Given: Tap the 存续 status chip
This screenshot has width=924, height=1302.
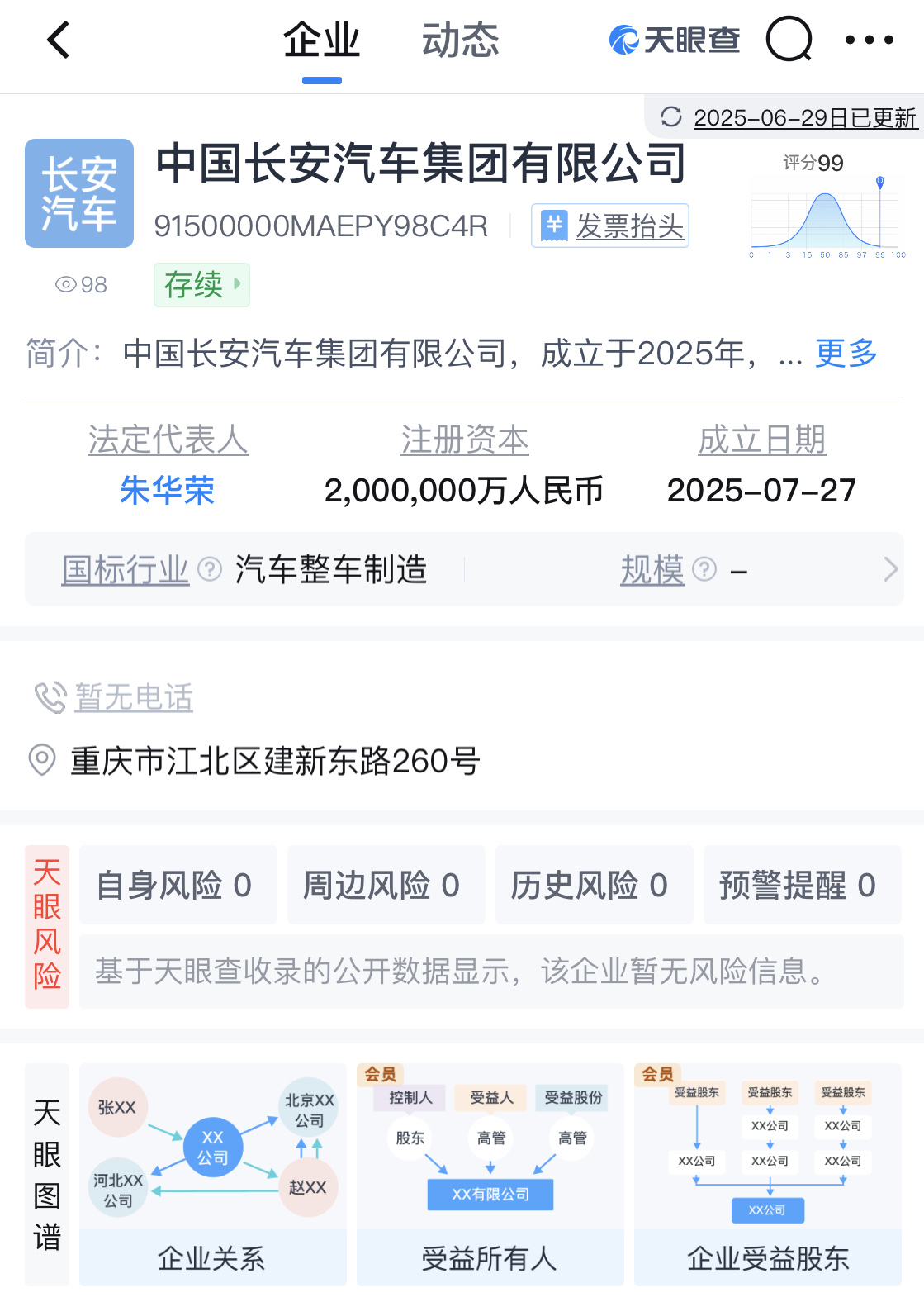Looking at the screenshot, I should (x=201, y=285).
